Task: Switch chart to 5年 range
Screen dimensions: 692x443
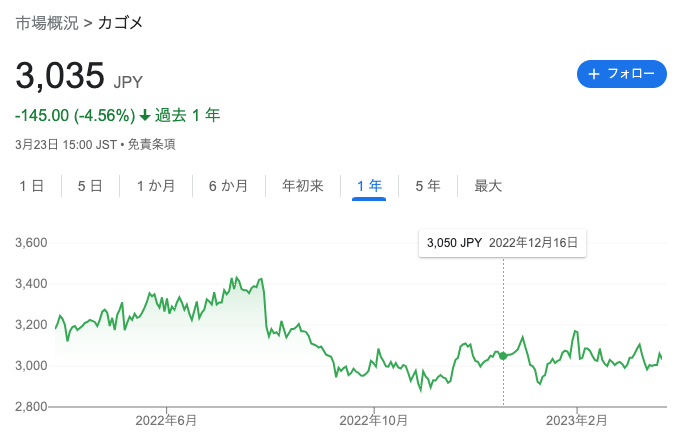Action: coord(427,186)
